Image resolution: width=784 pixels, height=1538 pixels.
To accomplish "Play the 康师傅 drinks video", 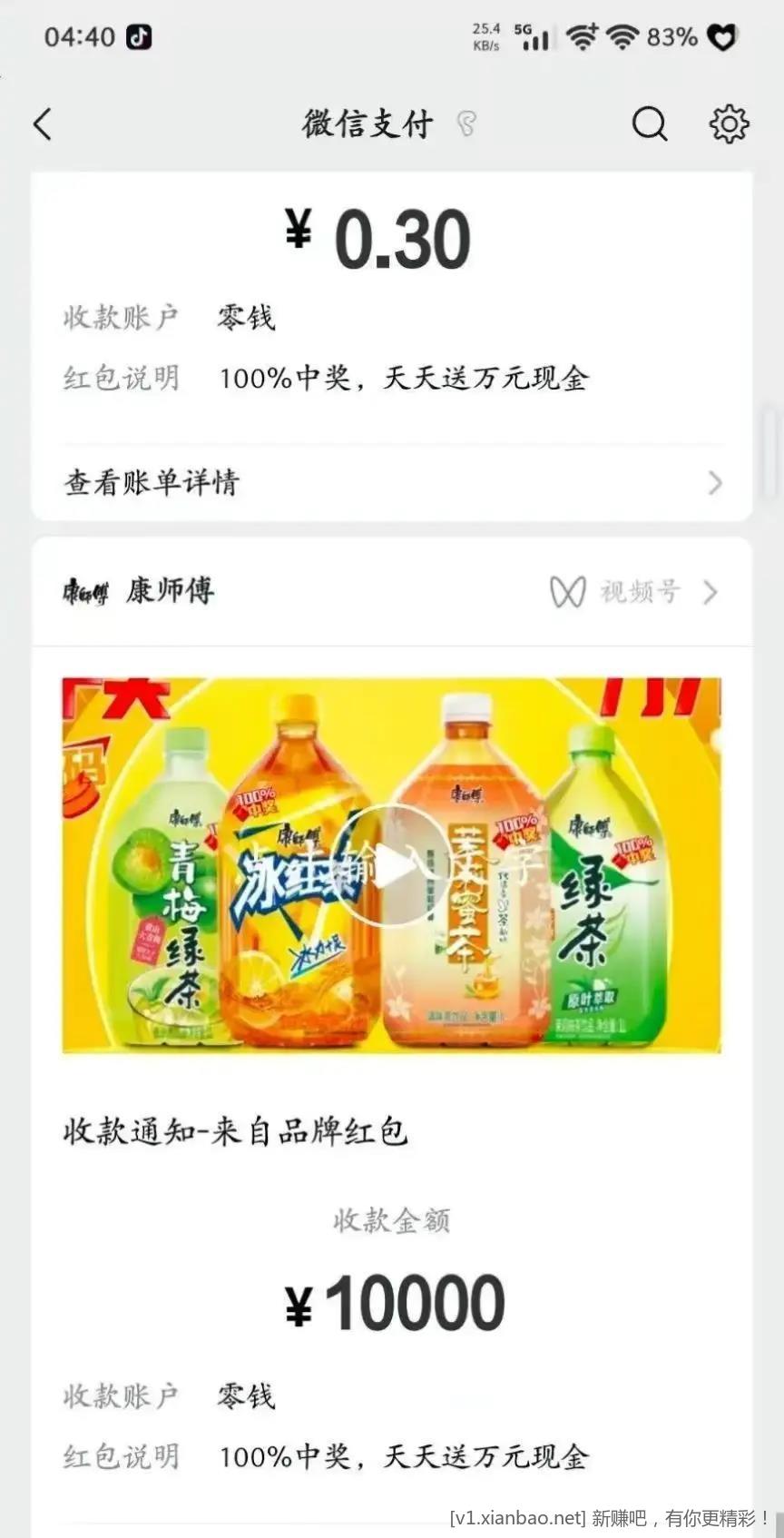I will click(x=392, y=865).
